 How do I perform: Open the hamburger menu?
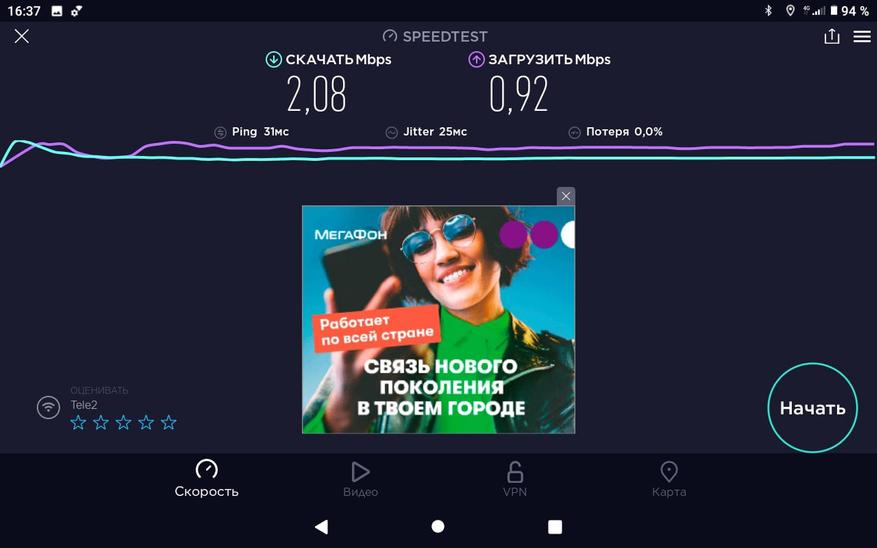(x=862, y=37)
